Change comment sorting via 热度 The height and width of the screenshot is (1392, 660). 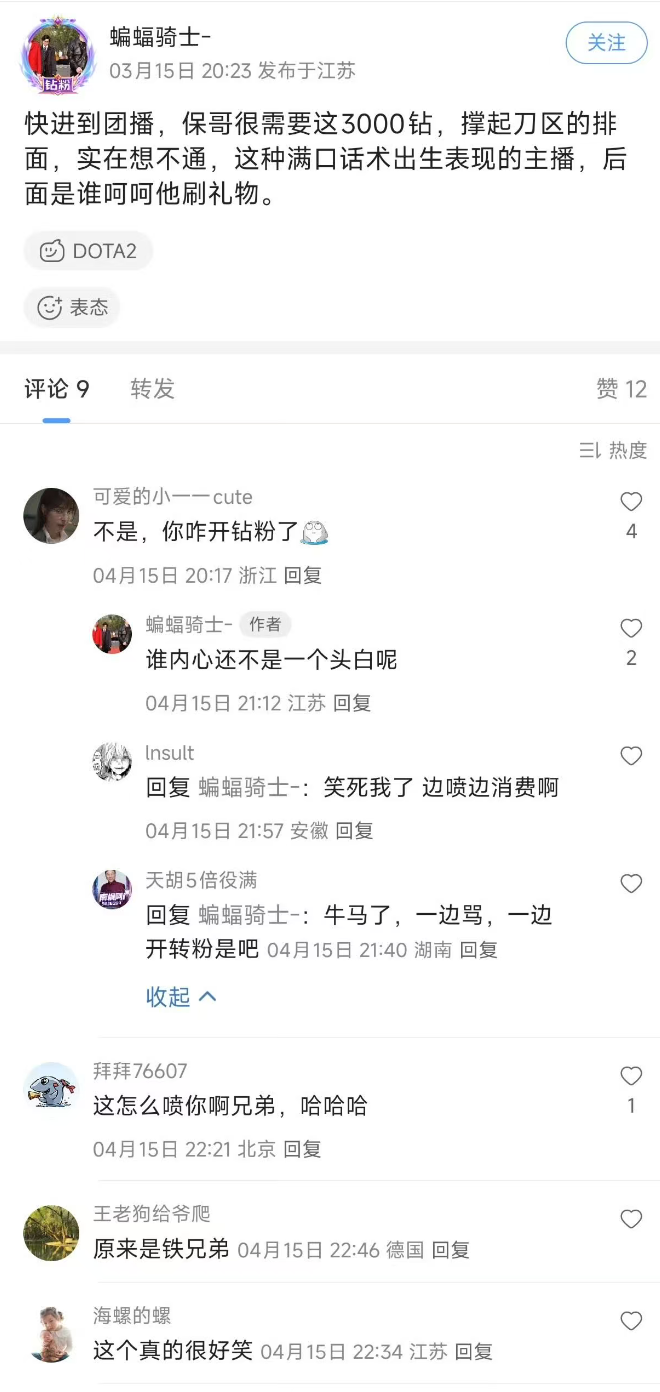click(613, 451)
